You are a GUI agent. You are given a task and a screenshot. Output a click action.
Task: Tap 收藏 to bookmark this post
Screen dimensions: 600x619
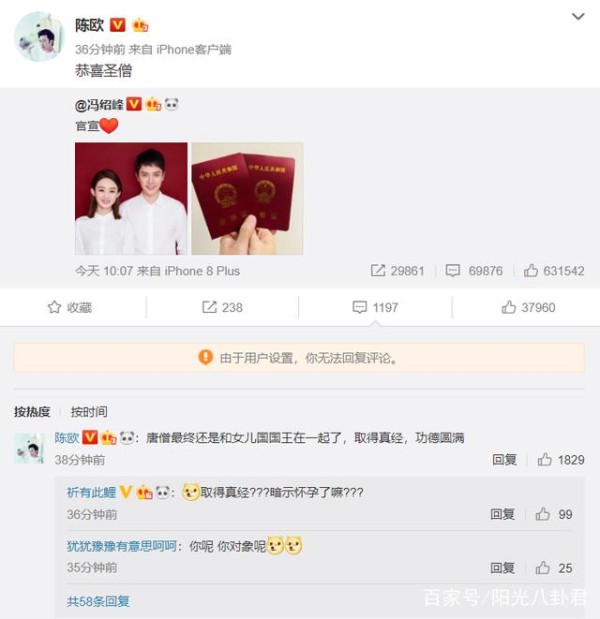coord(70,307)
